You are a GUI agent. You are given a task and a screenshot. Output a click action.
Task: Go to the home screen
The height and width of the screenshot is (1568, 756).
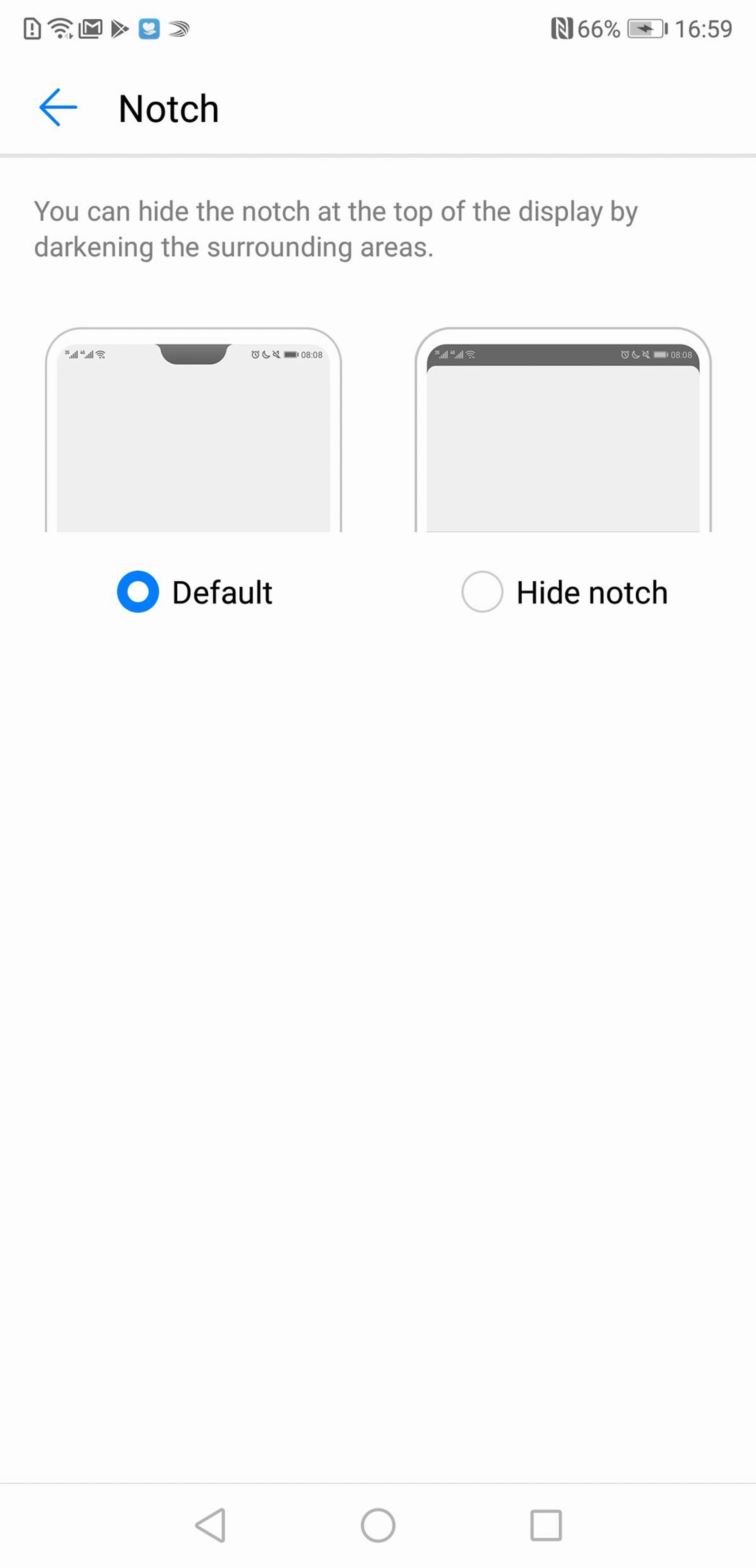pos(378,1525)
